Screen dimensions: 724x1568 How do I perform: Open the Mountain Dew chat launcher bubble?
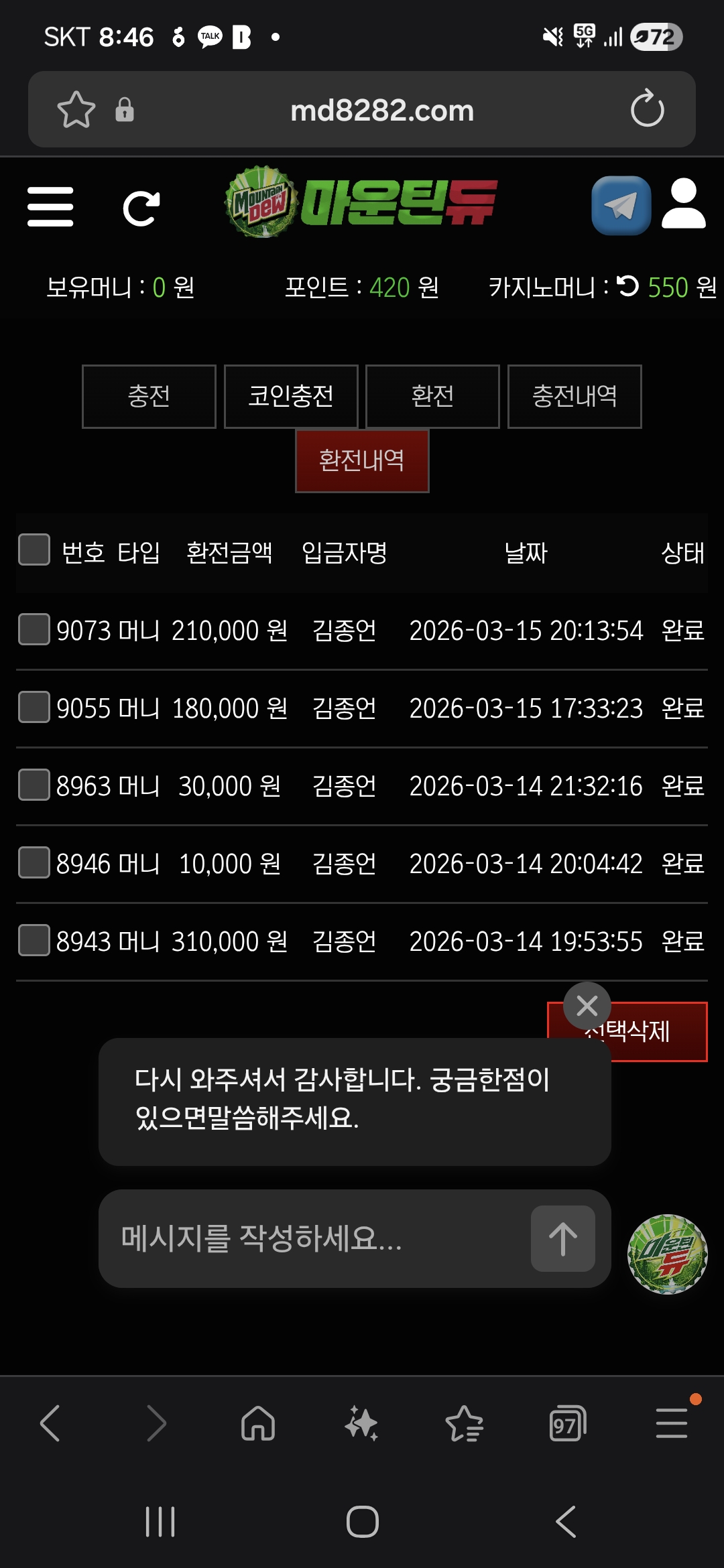tap(667, 1254)
